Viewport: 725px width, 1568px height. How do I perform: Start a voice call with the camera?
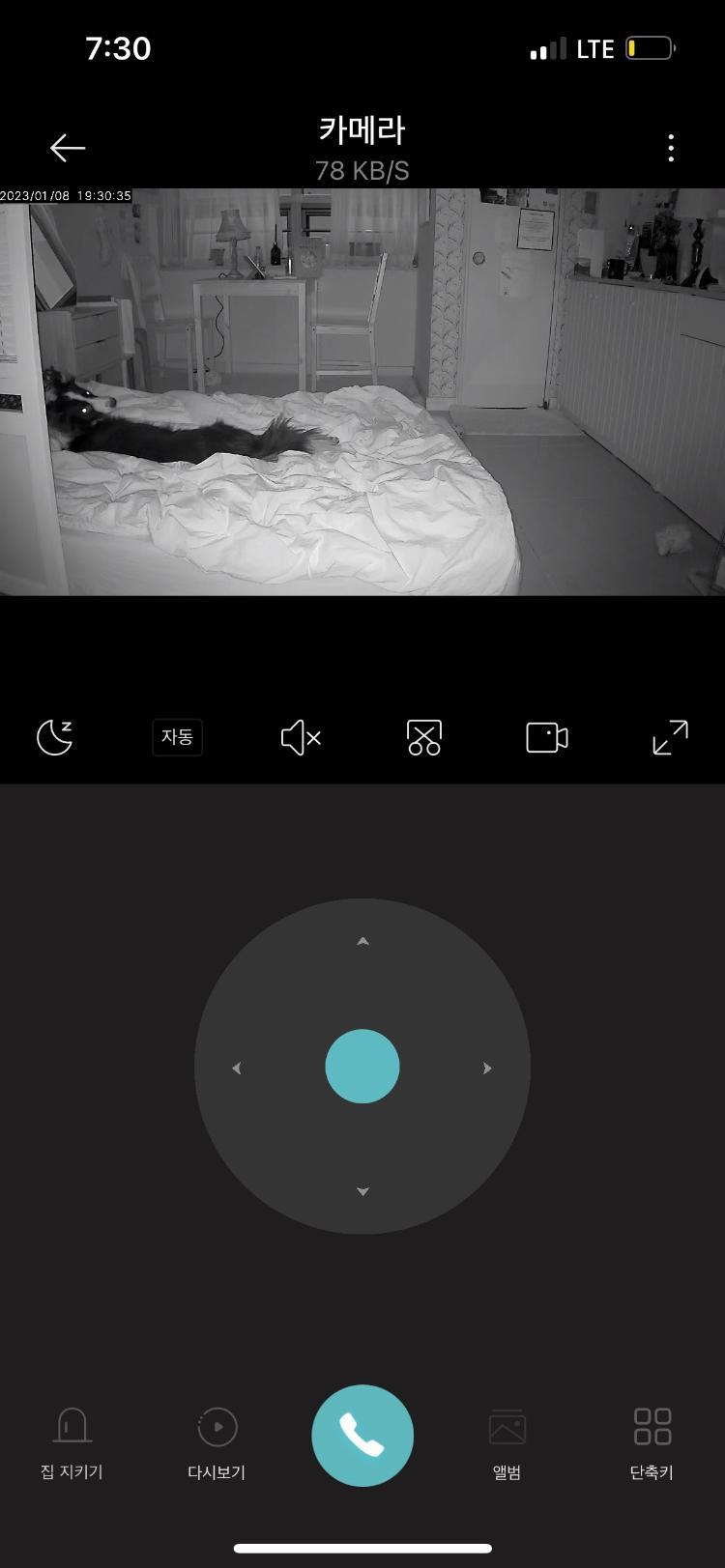[x=362, y=1436]
